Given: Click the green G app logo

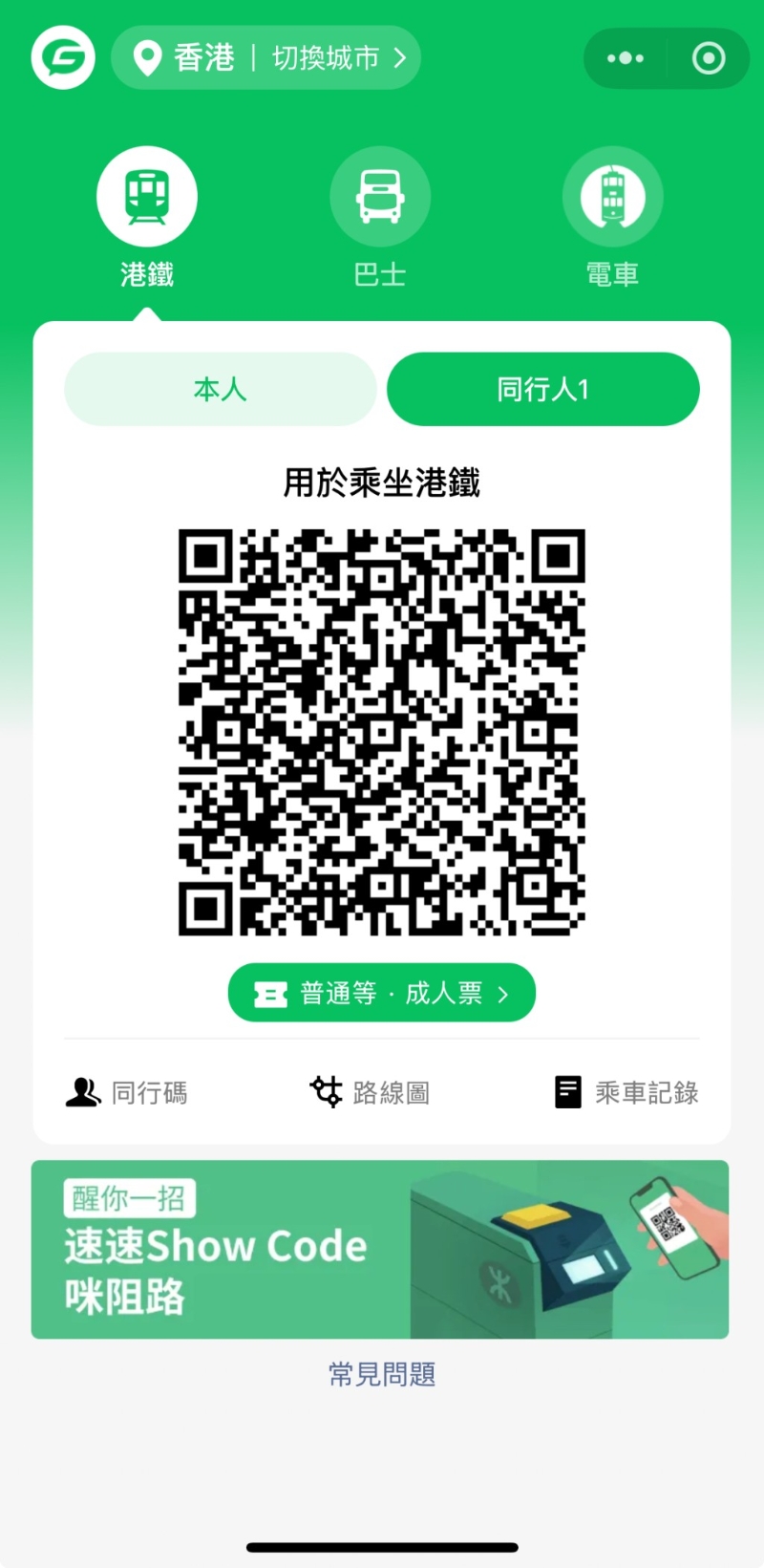Looking at the screenshot, I should point(62,57).
